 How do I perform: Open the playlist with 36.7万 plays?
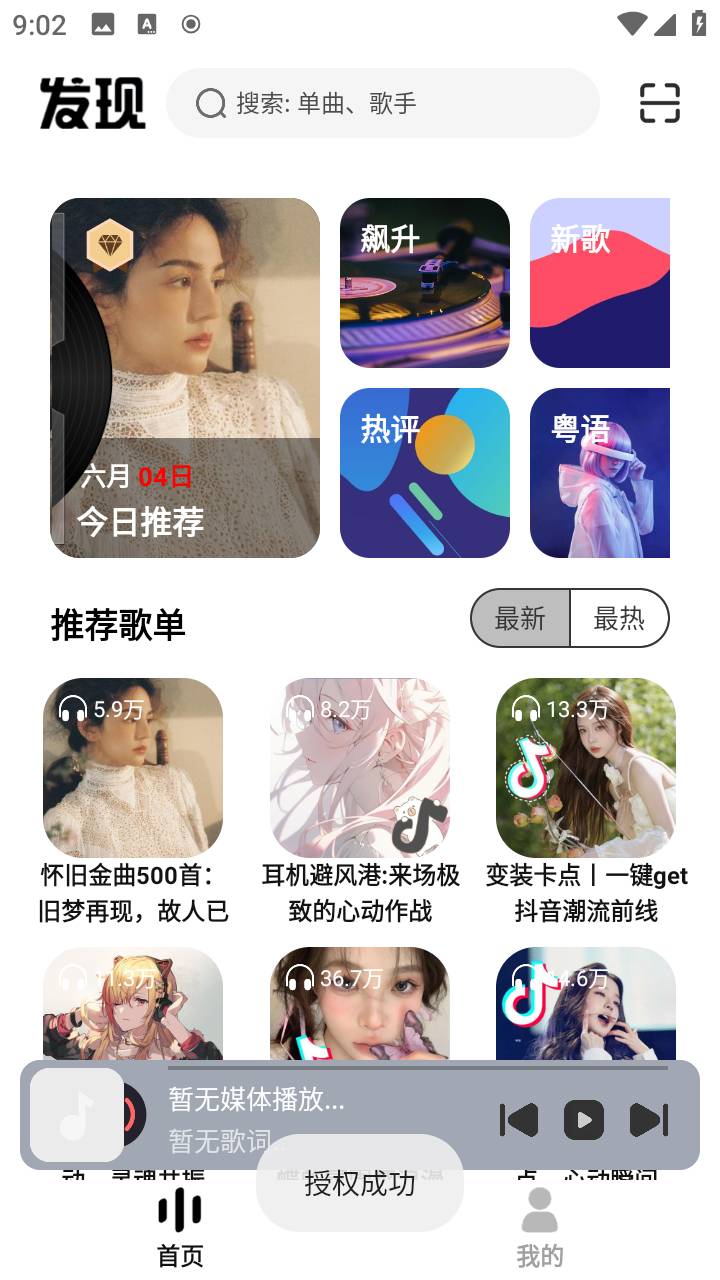click(x=360, y=1002)
